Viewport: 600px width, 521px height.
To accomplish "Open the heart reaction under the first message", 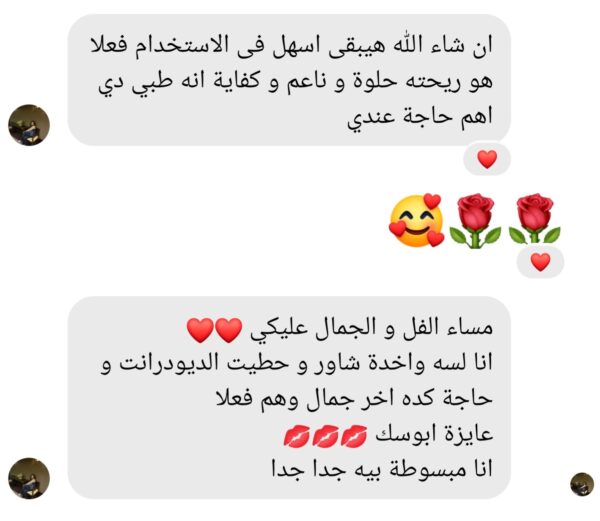I will point(487,158).
